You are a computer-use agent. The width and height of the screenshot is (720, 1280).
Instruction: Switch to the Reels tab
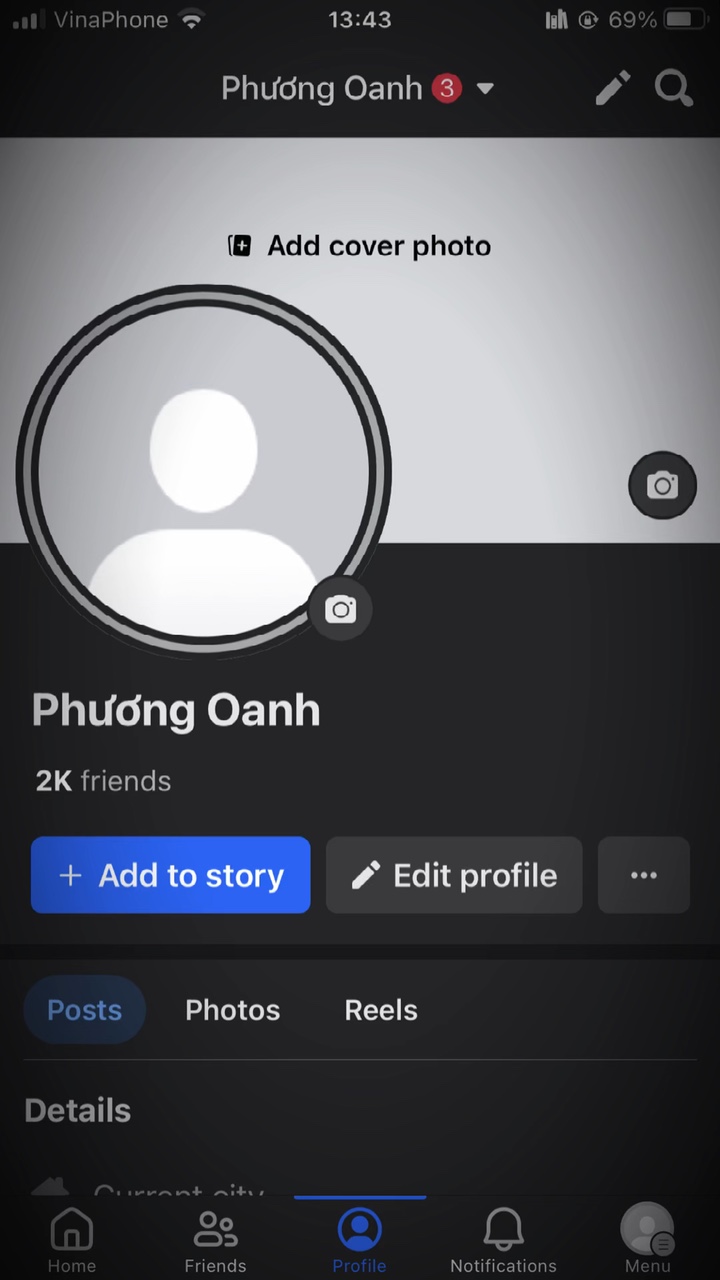[381, 1010]
